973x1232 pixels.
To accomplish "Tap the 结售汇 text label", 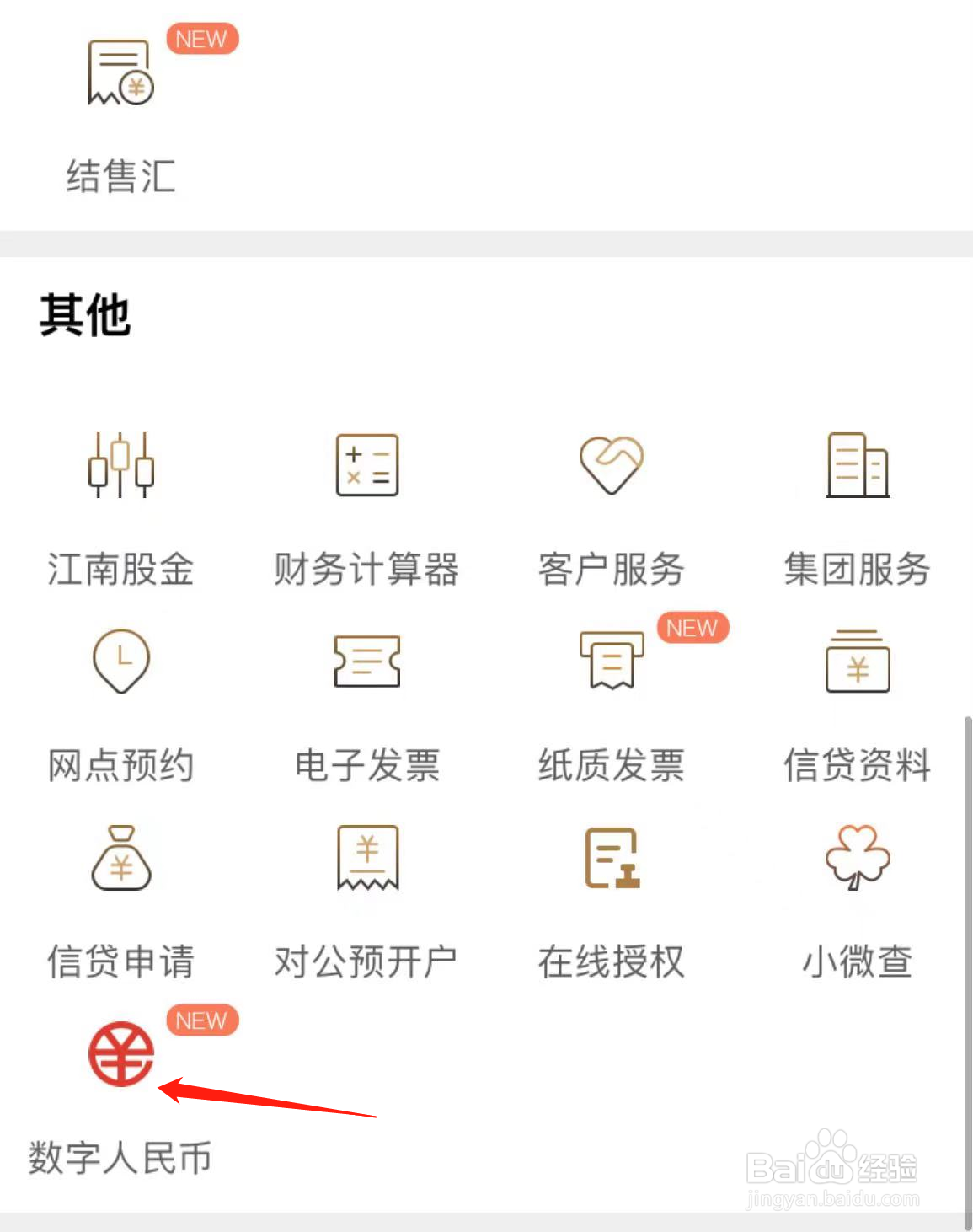I will pyautogui.click(x=121, y=174).
